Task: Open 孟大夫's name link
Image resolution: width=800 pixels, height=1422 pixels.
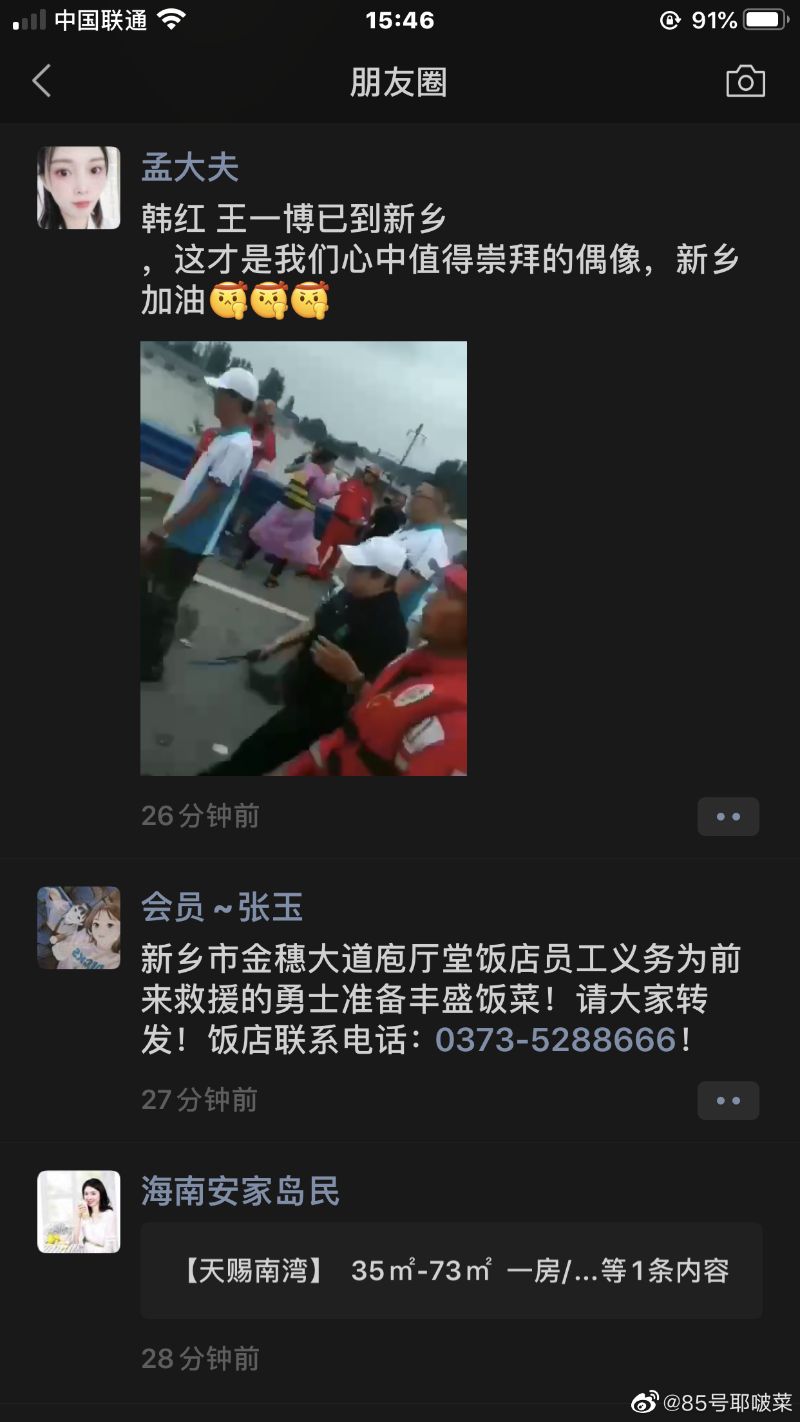Action: point(190,167)
